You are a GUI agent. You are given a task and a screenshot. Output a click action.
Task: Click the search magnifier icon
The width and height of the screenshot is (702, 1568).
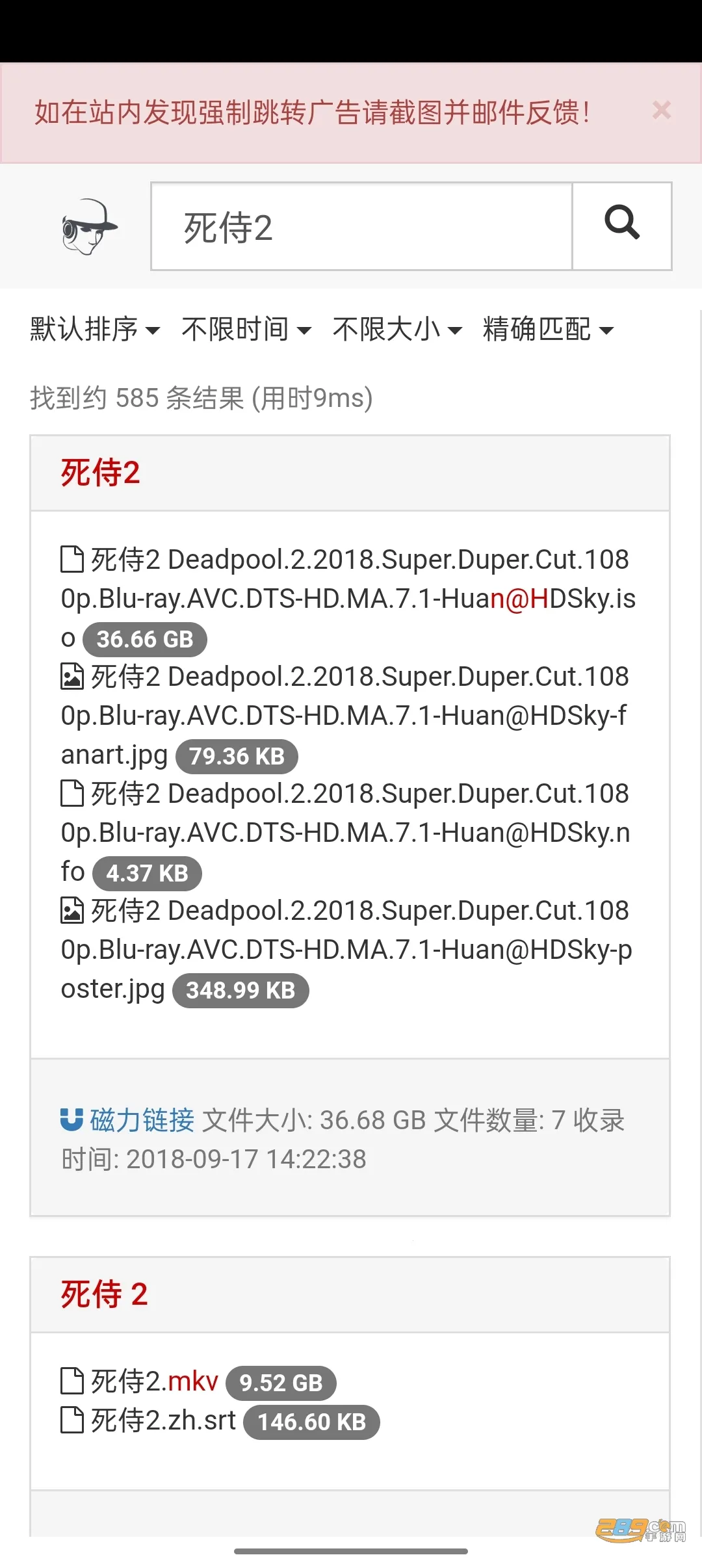click(x=621, y=226)
